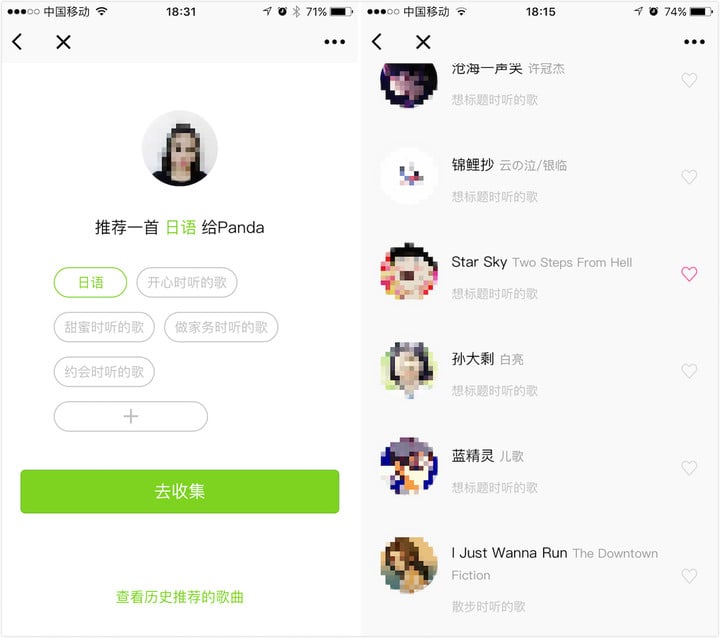Tap the green 去收集 button
Image resolution: width=720 pixels, height=638 pixels.
tap(180, 491)
